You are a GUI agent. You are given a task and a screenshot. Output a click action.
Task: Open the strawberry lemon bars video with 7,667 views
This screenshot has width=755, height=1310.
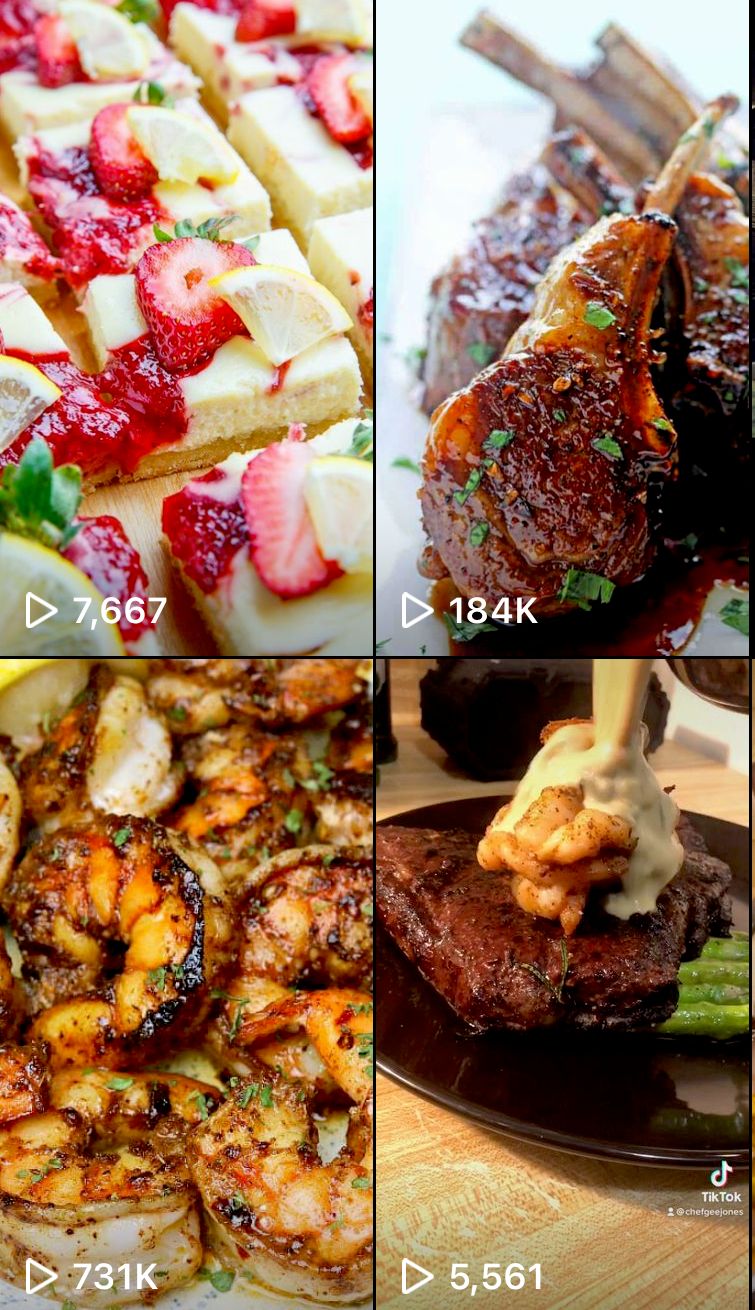[x=186, y=328]
